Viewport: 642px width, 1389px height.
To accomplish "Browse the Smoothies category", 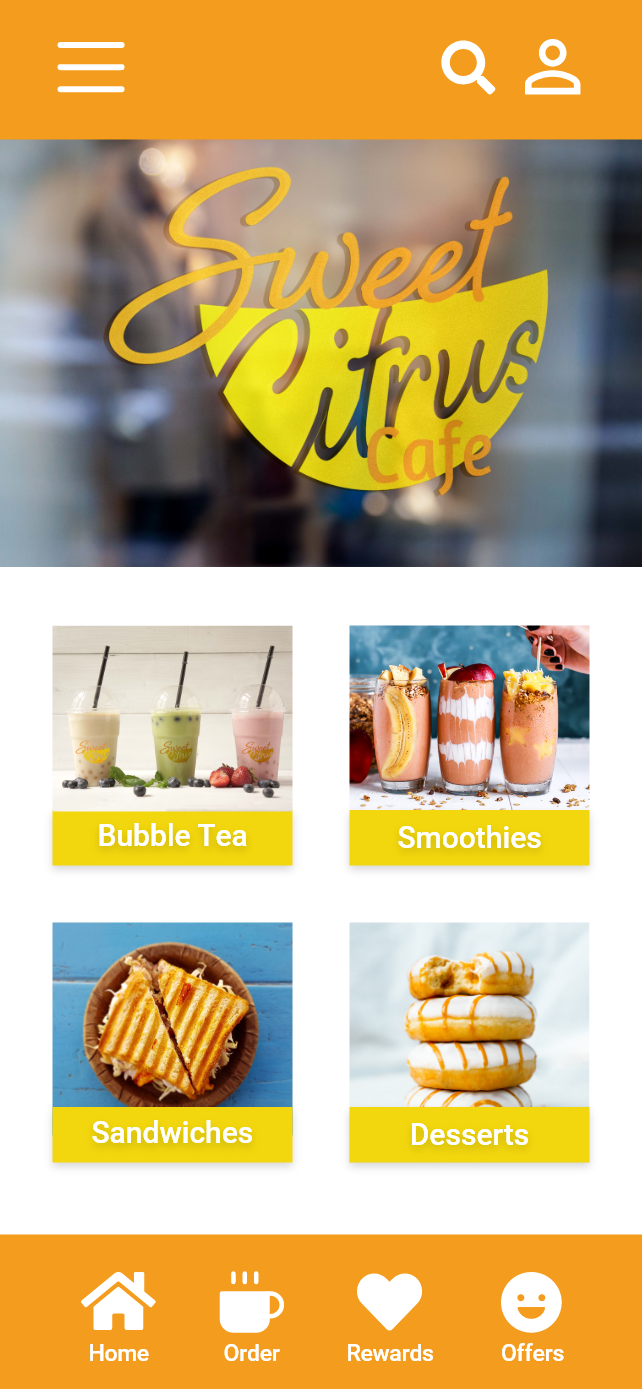I will pyautogui.click(x=469, y=745).
